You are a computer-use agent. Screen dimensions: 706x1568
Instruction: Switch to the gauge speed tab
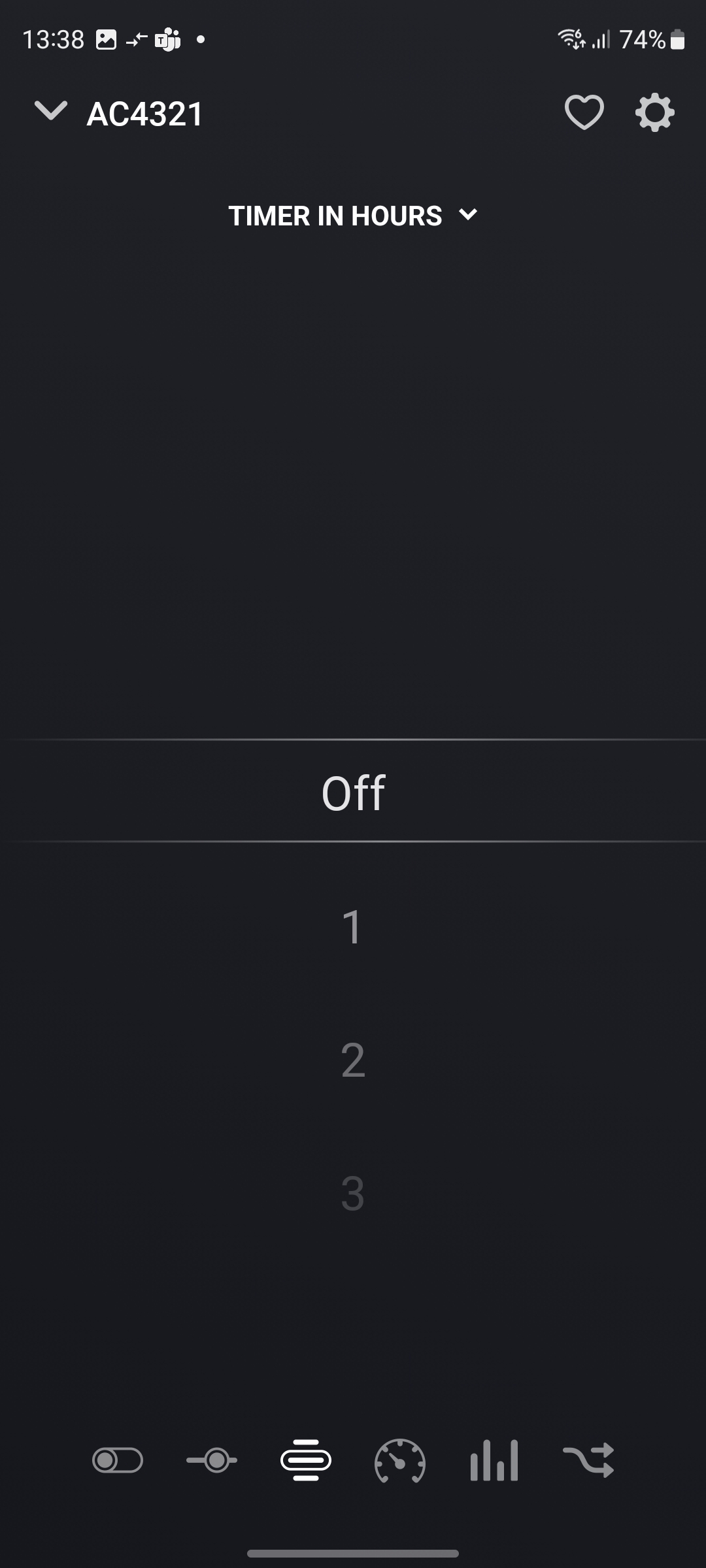pos(400,1460)
